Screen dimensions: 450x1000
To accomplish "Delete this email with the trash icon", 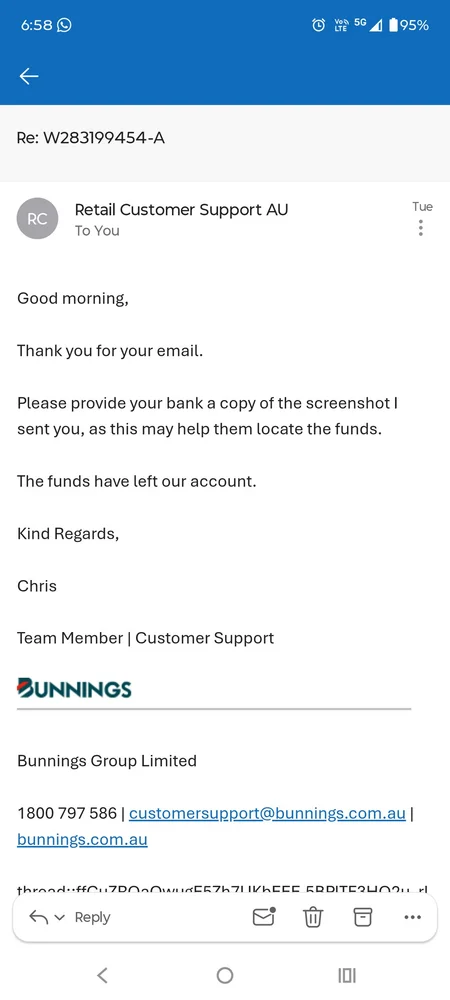I will point(312,917).
